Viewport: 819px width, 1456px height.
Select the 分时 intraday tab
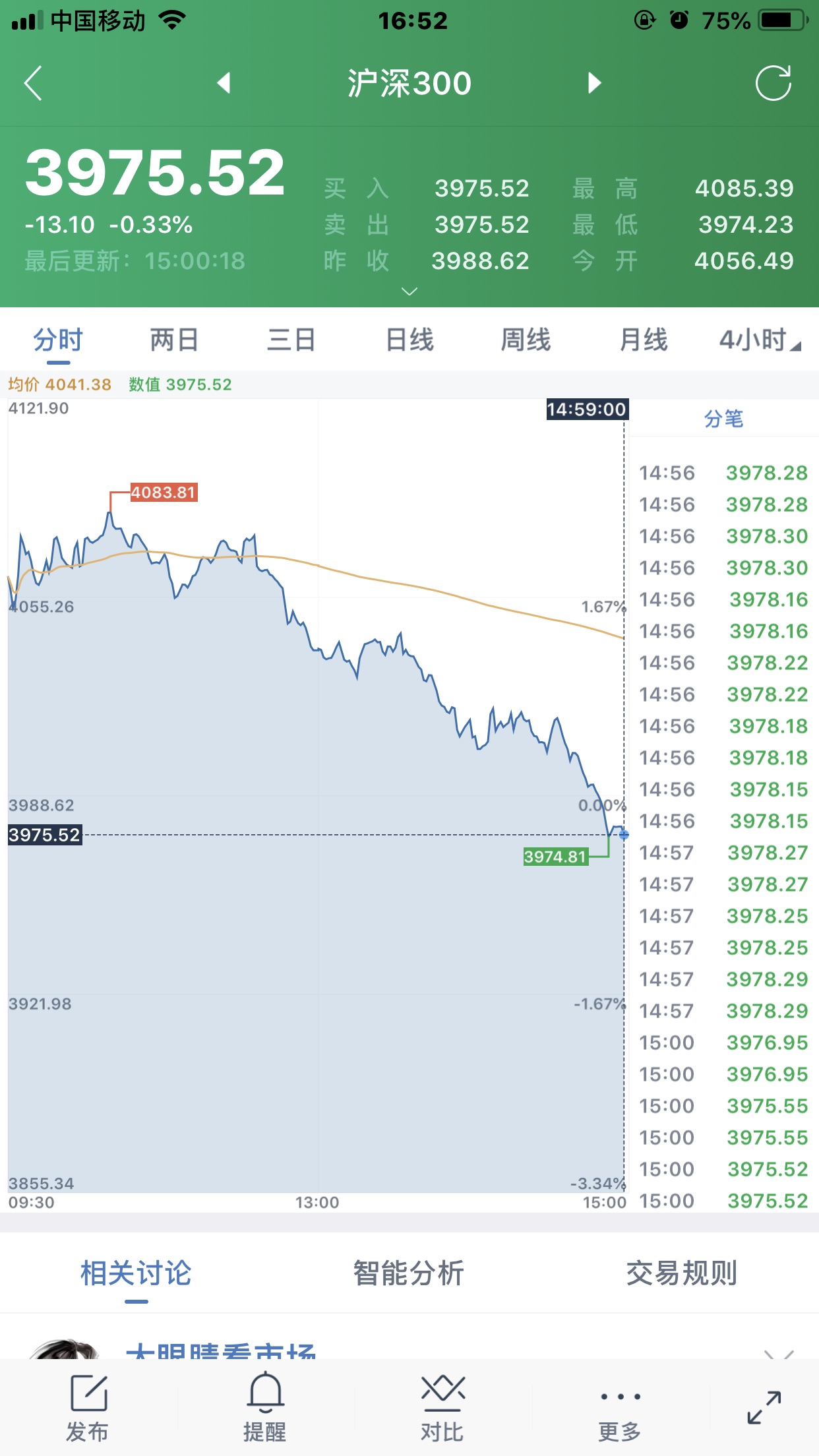(x=58, y=340)
